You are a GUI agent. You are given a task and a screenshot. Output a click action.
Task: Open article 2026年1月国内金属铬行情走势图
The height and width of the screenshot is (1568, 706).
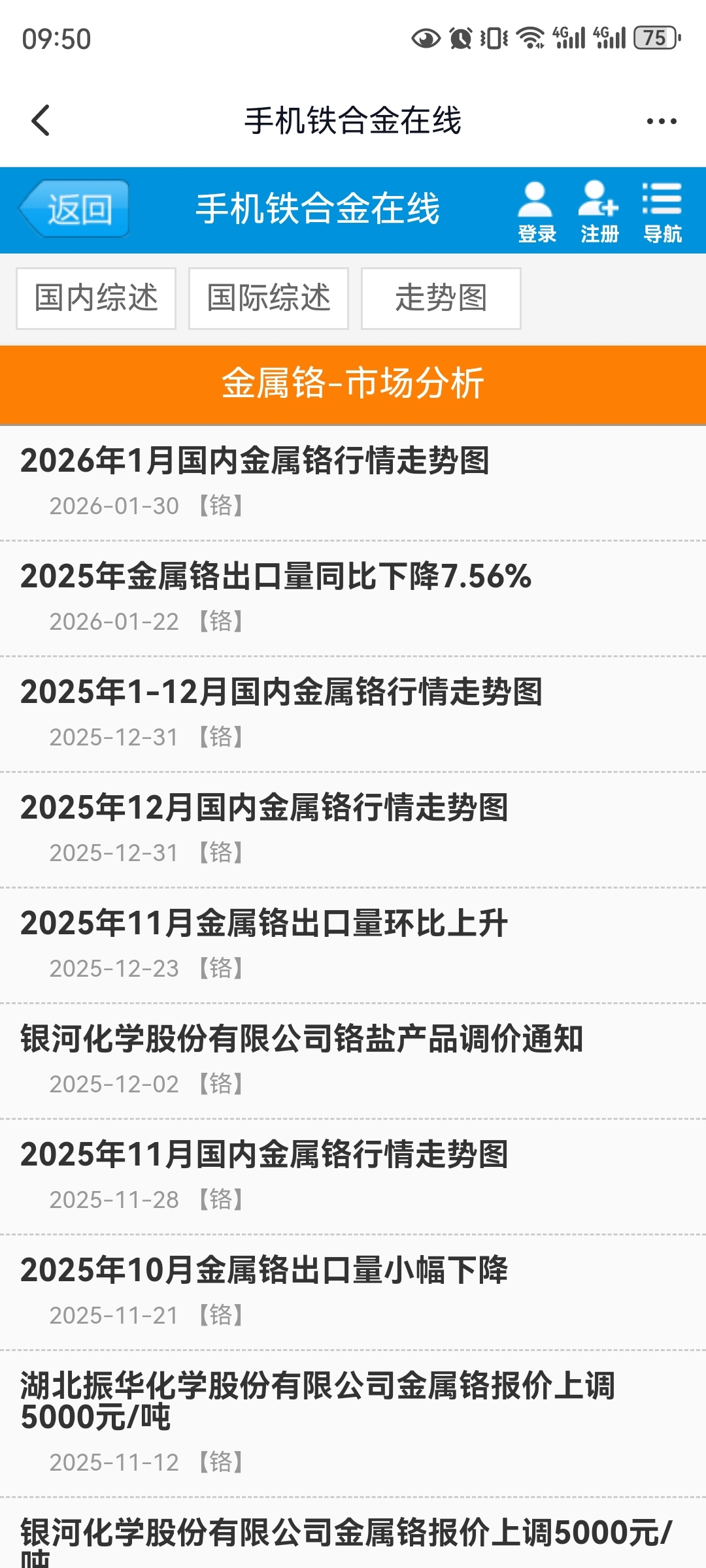point(353,483)
